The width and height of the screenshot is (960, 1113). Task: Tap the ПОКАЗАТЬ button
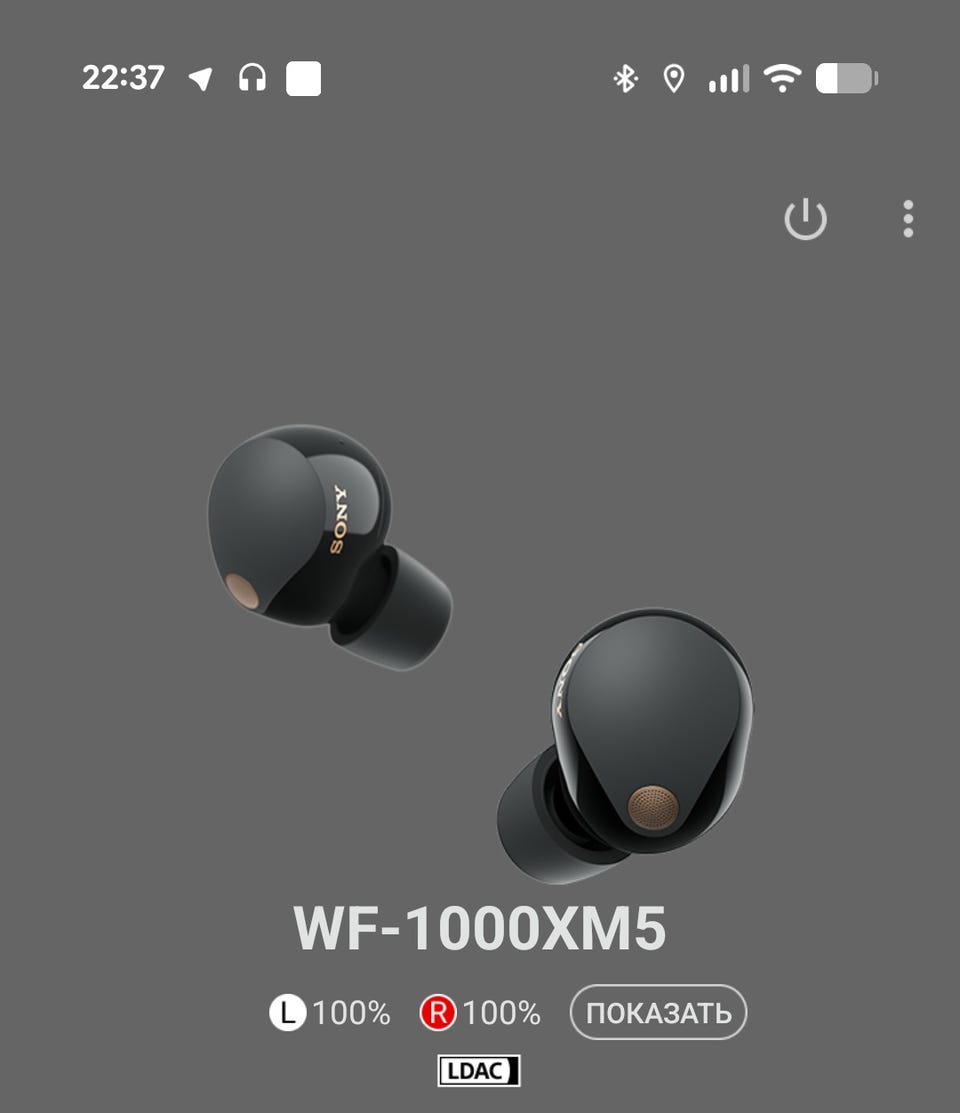pyautogui.click(x=658, y=1013)
